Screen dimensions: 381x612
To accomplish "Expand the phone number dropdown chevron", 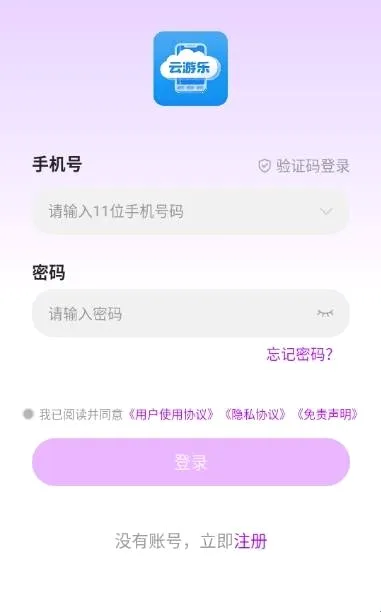I will pos(326,212).
